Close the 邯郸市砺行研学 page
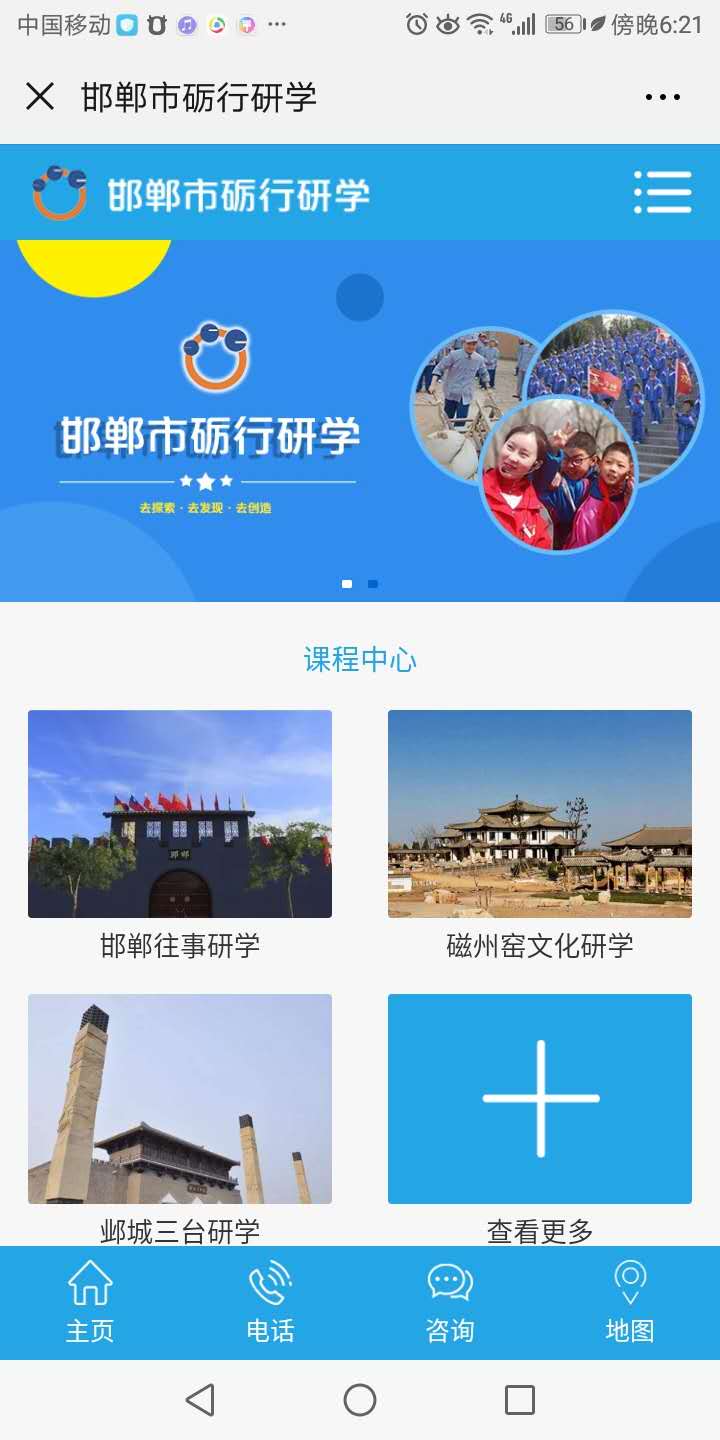The height and width of the screenshot is (1440, 720). pos(40,97)
